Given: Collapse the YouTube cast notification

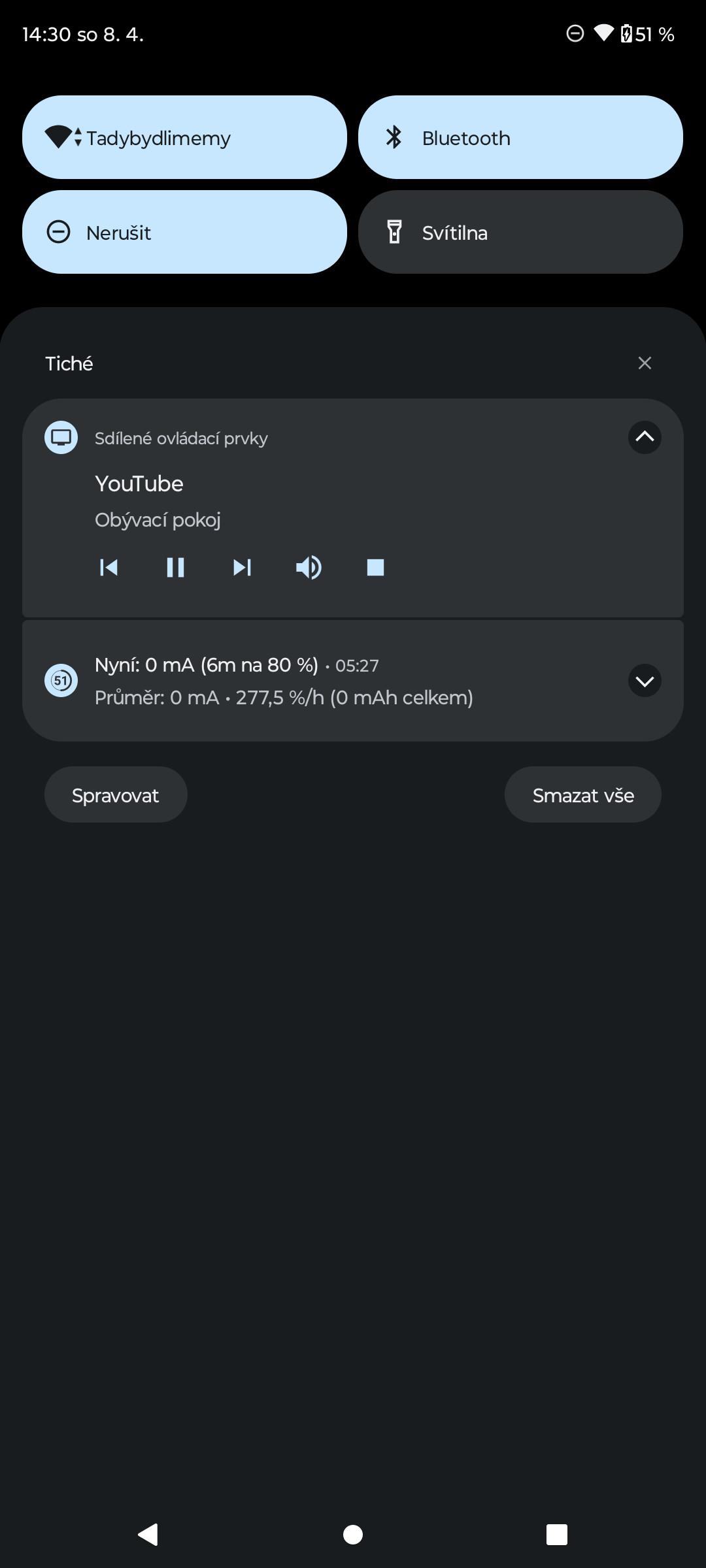Looking at the screenshot, I should pyautogui.click(x=645, y=437).
